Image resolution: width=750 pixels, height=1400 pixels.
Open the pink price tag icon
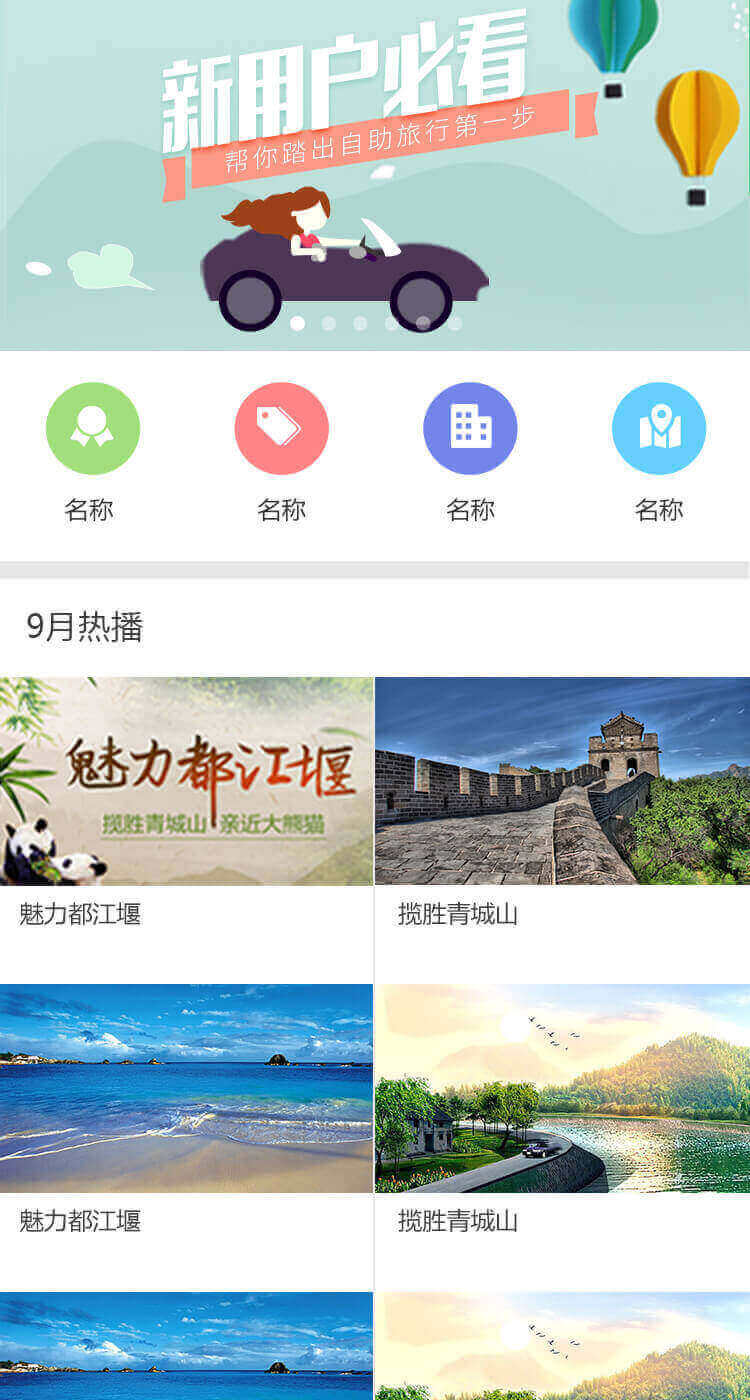281,428
